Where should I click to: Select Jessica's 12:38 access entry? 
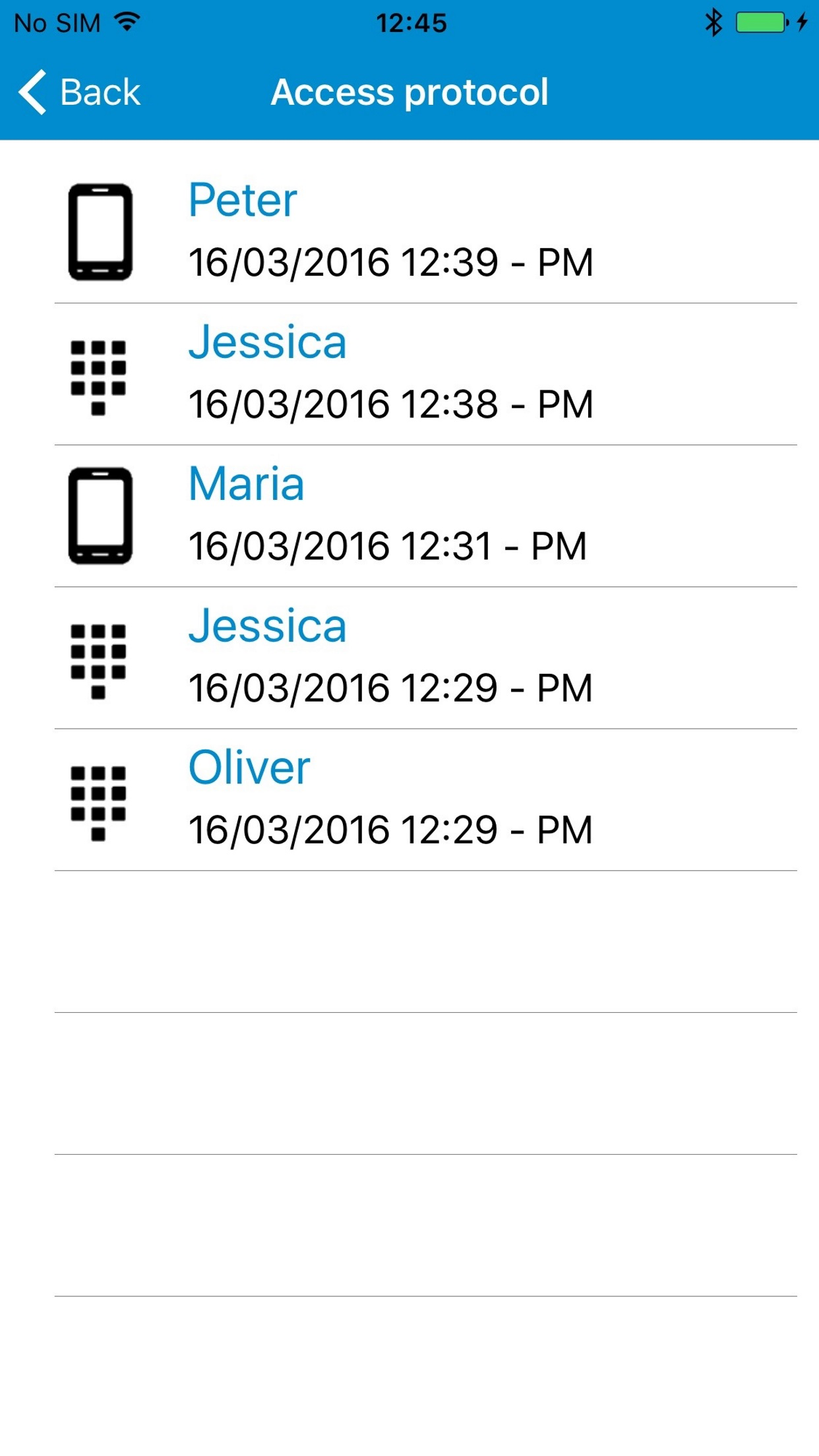(x=409, y=374)
